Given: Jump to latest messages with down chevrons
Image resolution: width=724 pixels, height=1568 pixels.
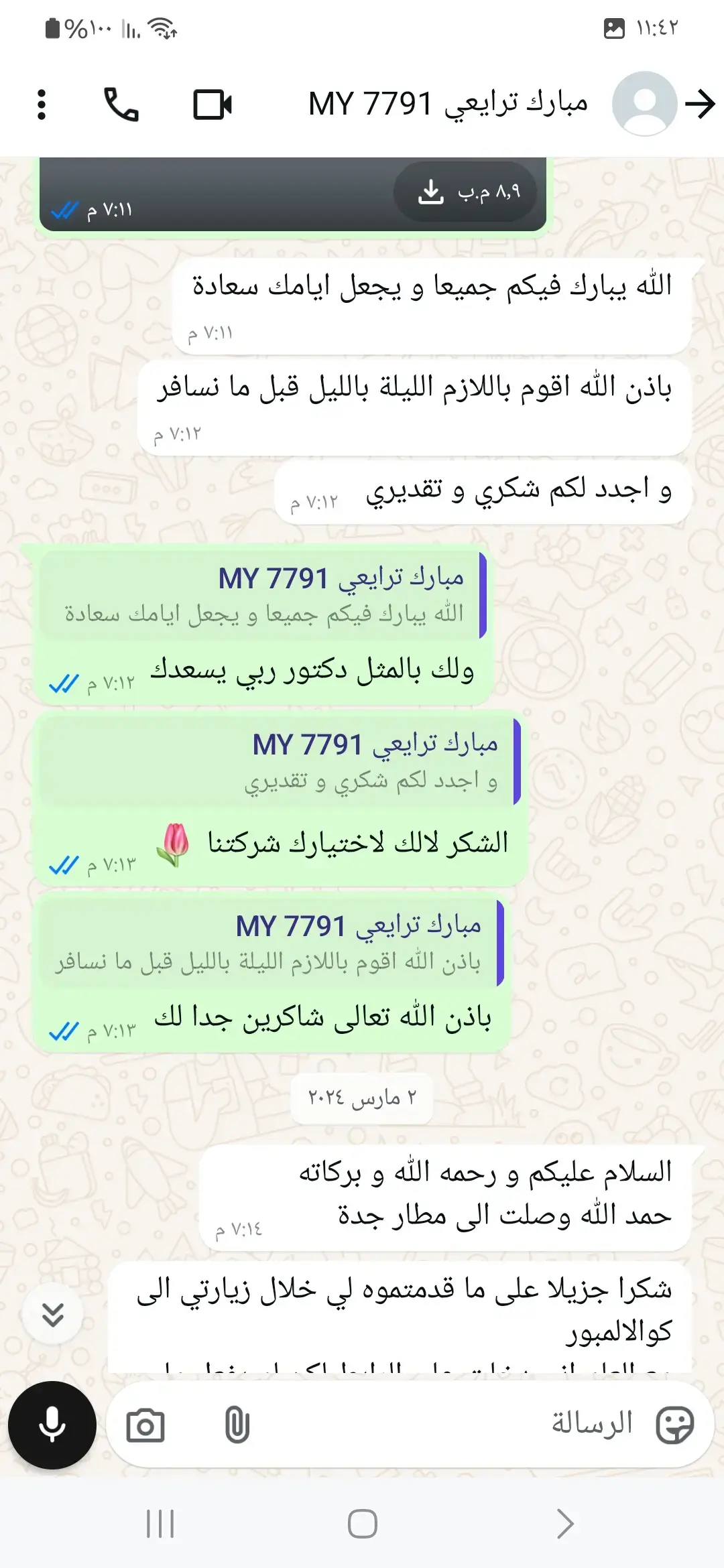Looking at the screenshot, I should (53, 1314).
